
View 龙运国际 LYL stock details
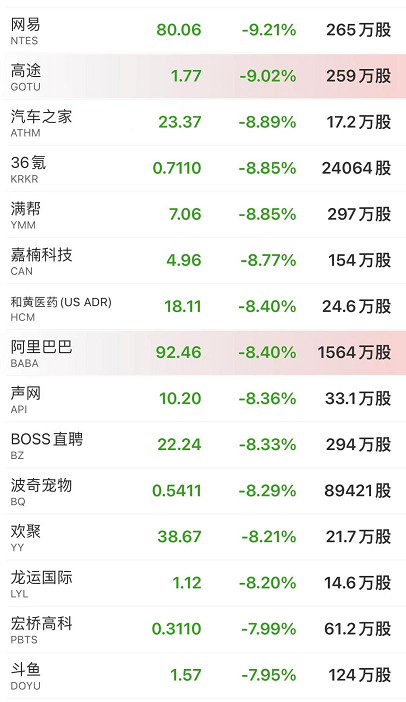(203, 583)
